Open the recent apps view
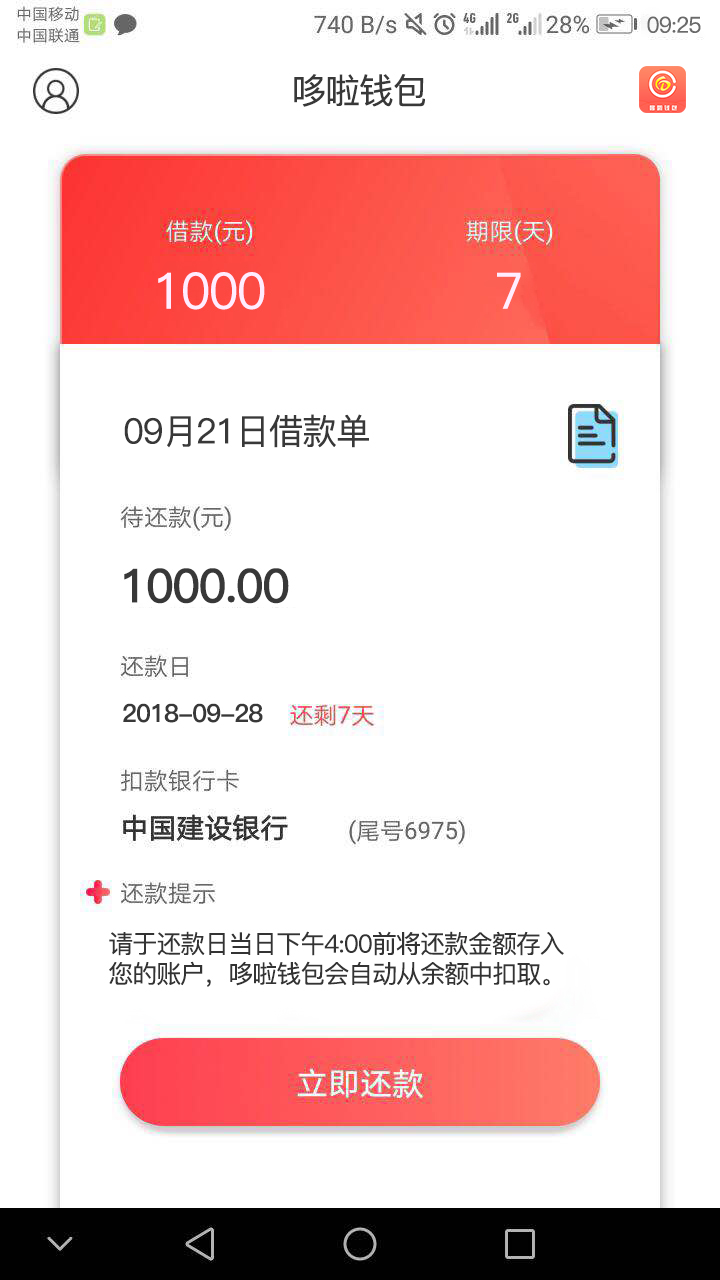This screenshot has height=1280, width=720. click(x=520, y=1244)
